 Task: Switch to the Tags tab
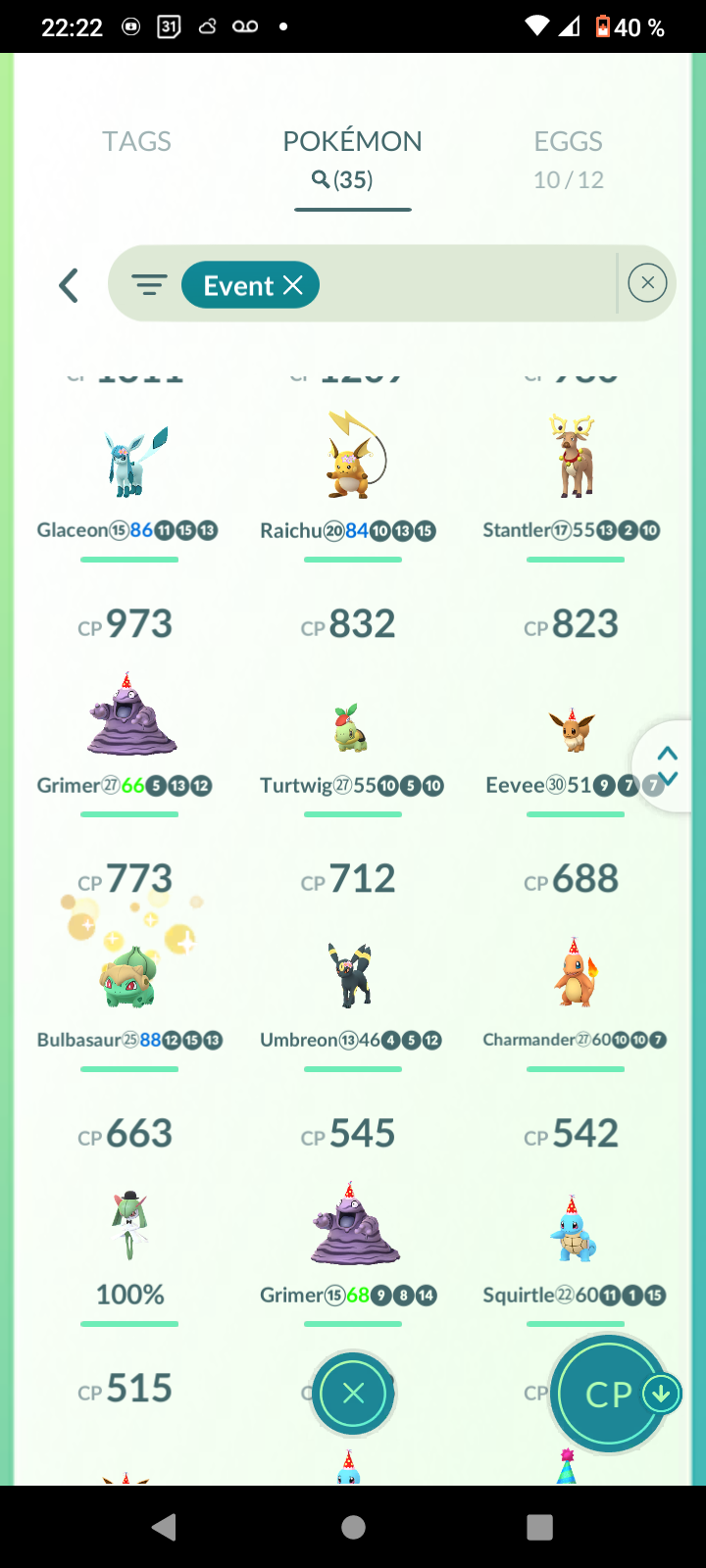(x=136, y=142)
